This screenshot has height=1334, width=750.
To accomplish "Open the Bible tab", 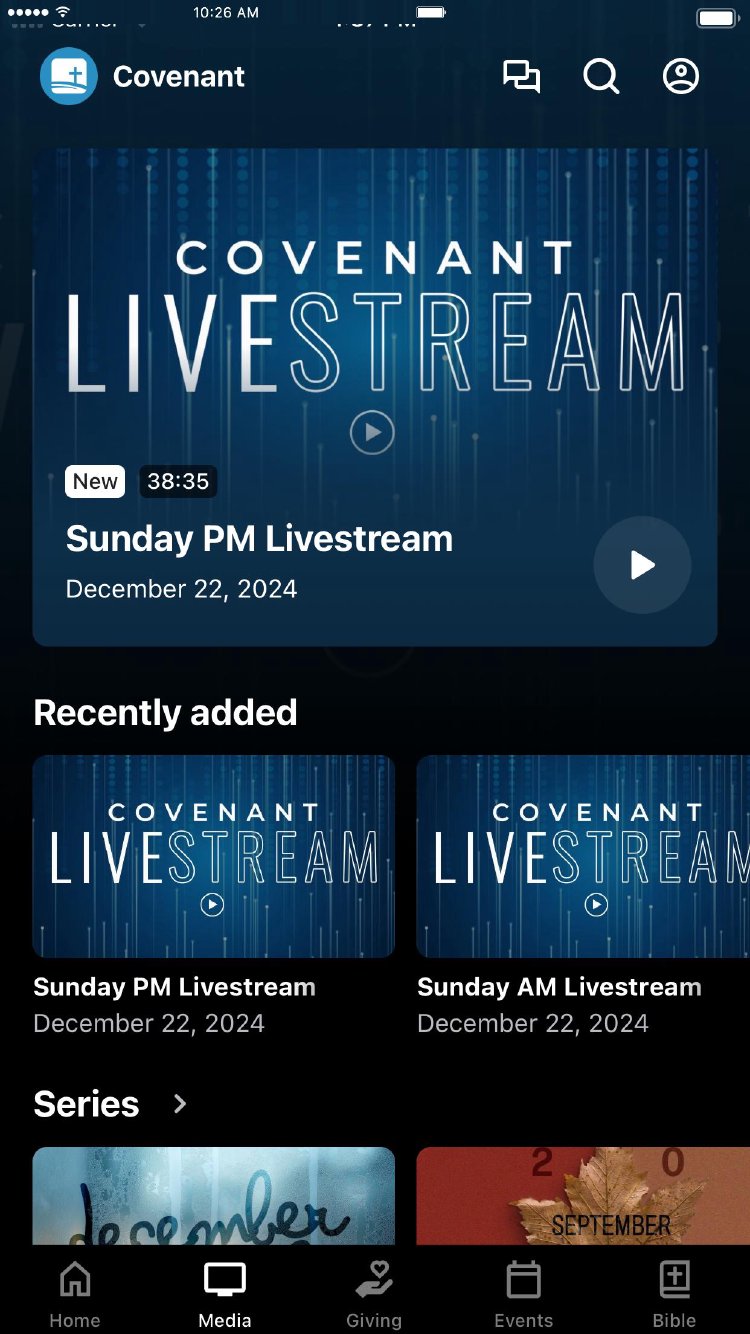I will [674, 1294].
